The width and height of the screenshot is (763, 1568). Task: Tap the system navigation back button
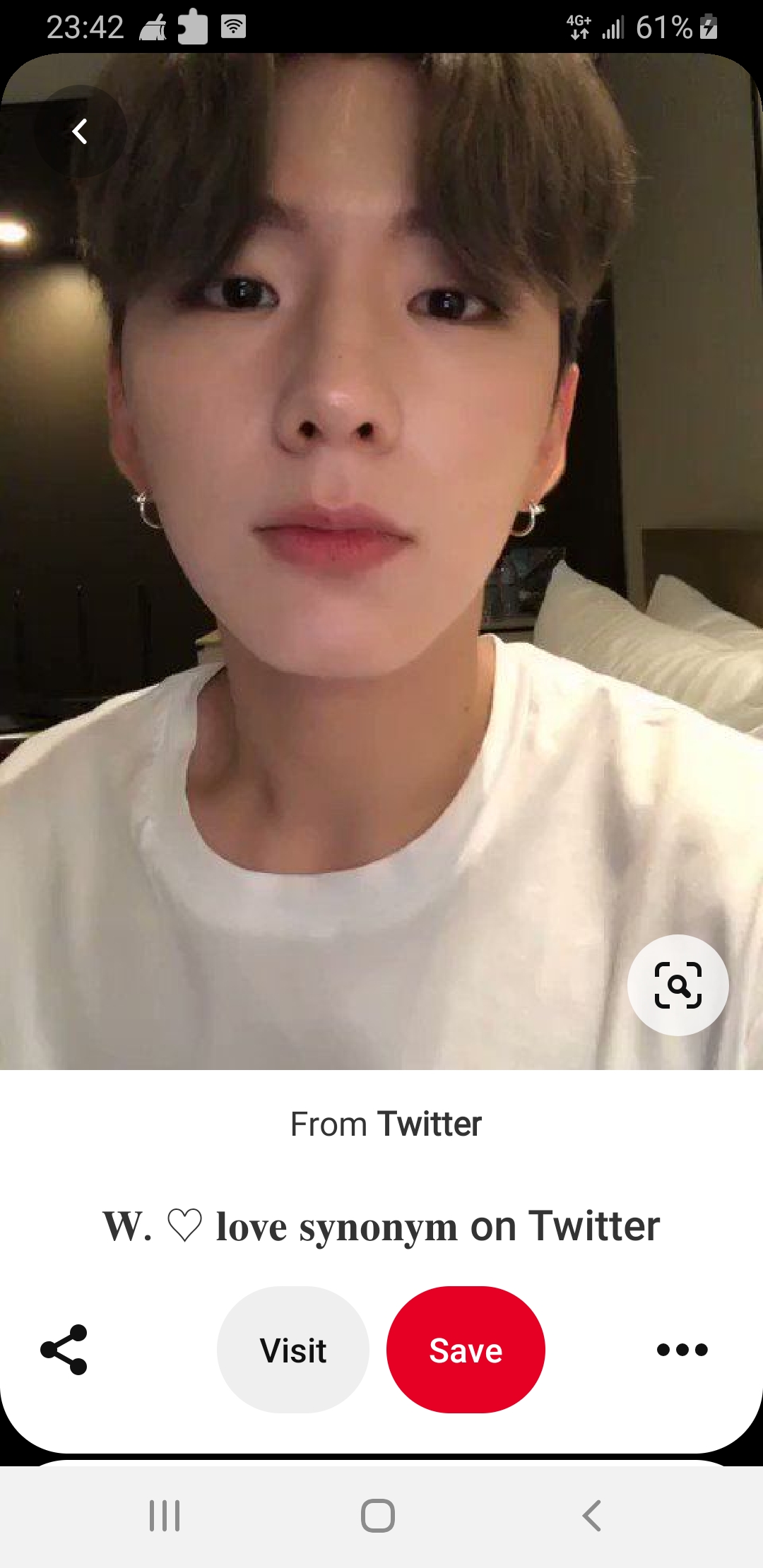(592, 1516)
